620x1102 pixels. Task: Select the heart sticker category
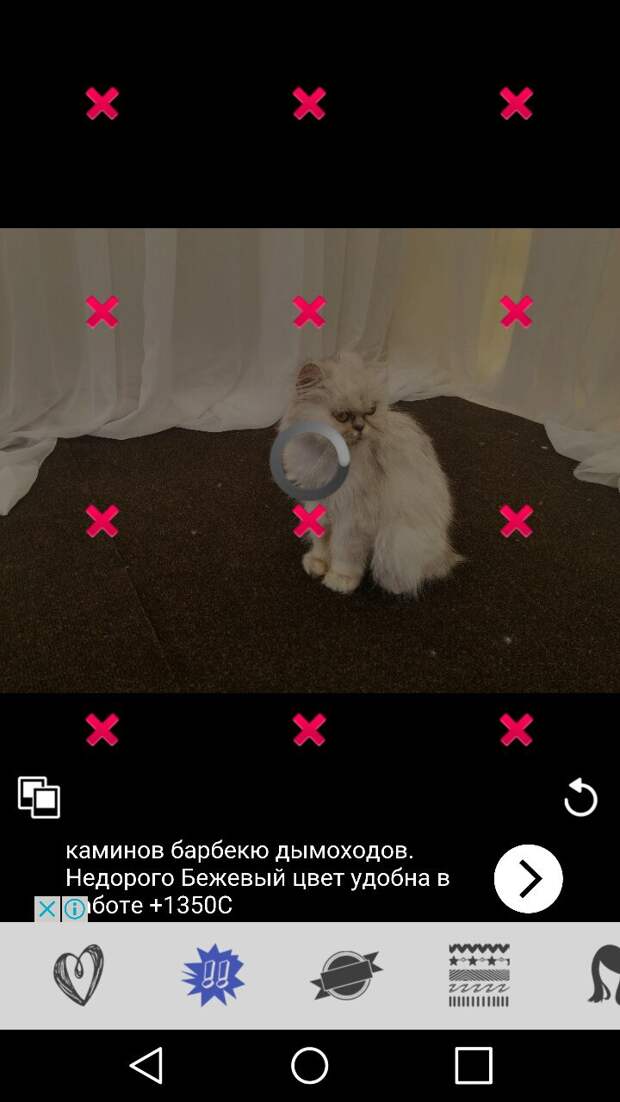pyautogui.click(x=78, y=975)
